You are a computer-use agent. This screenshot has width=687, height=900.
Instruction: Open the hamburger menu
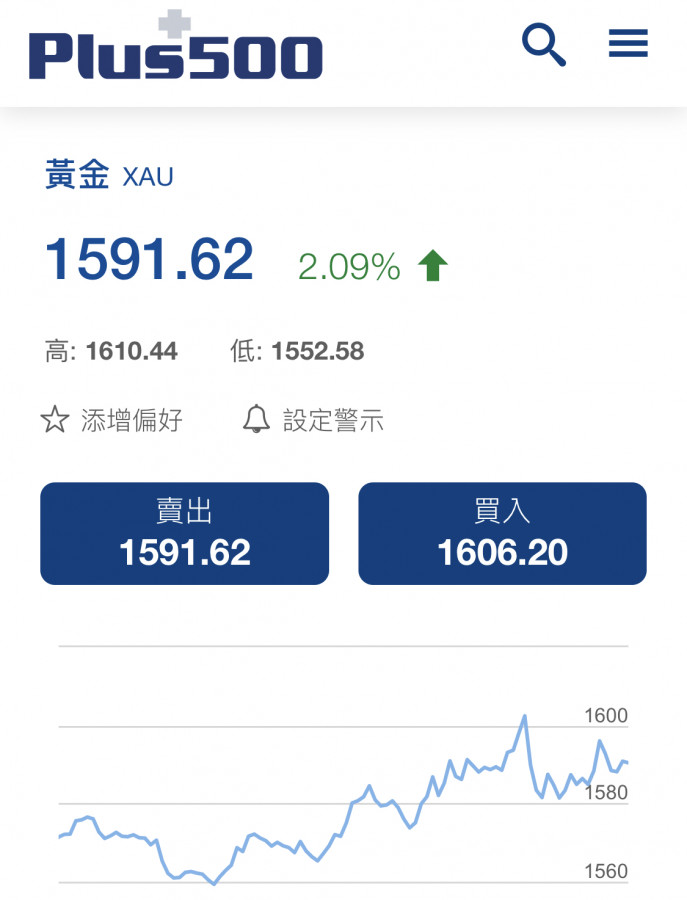(628, 44)
